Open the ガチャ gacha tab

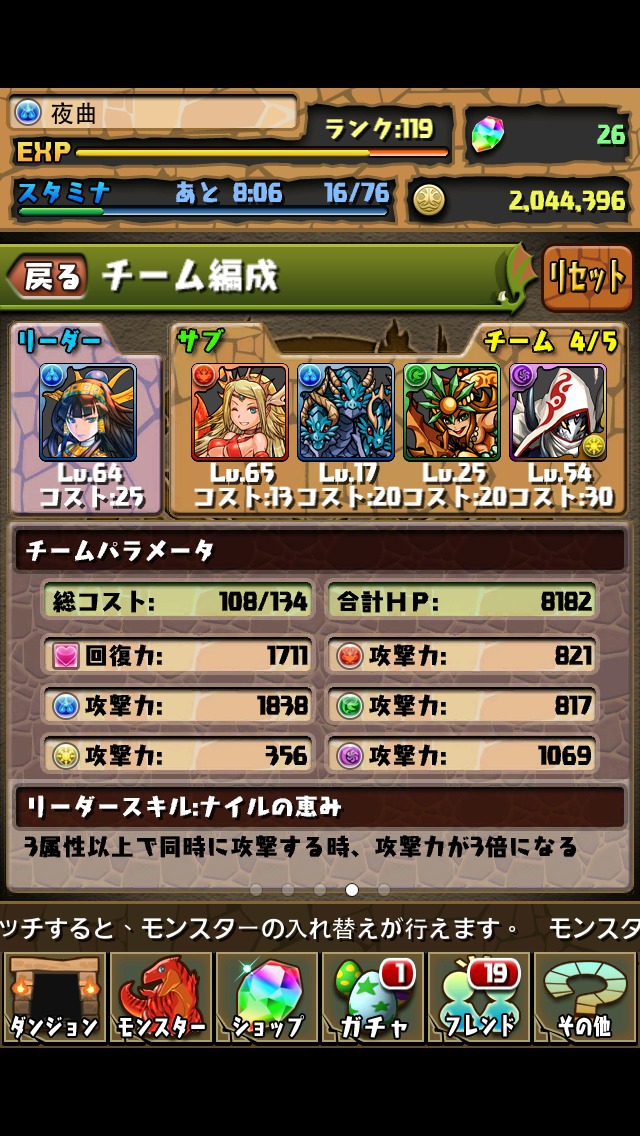373,997
